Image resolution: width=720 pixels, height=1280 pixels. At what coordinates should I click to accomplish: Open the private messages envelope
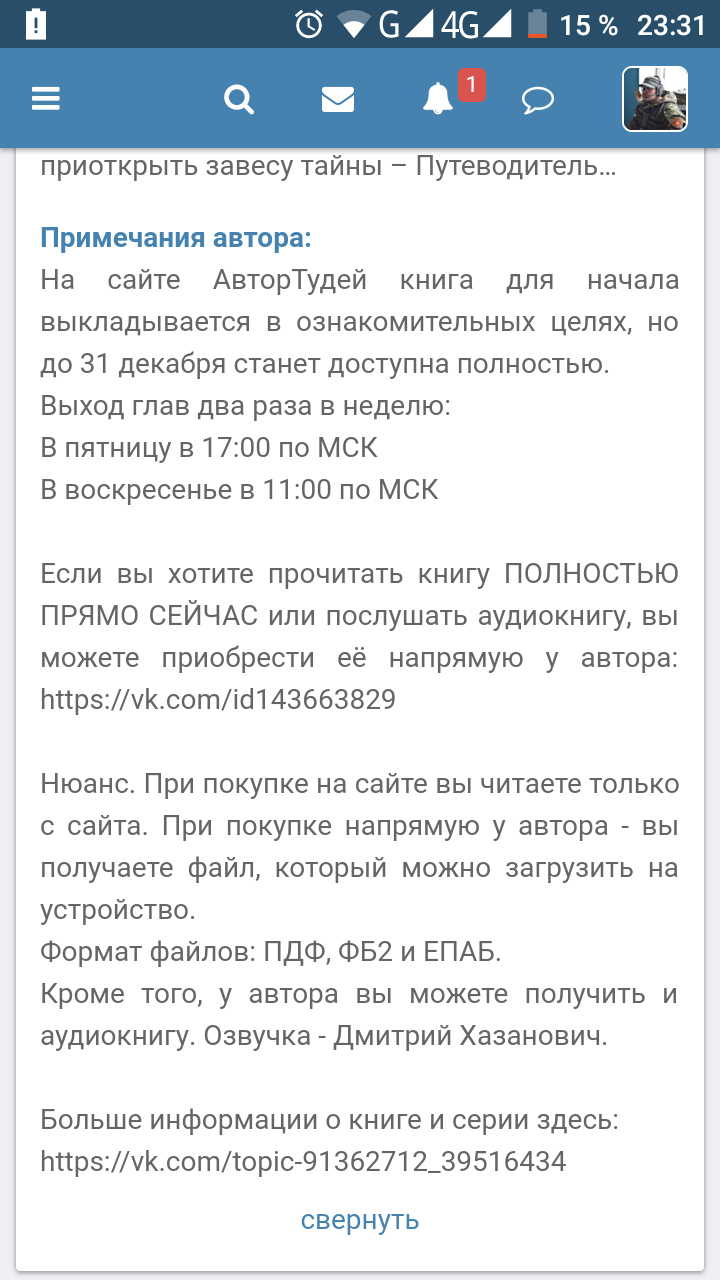(338, 99)
